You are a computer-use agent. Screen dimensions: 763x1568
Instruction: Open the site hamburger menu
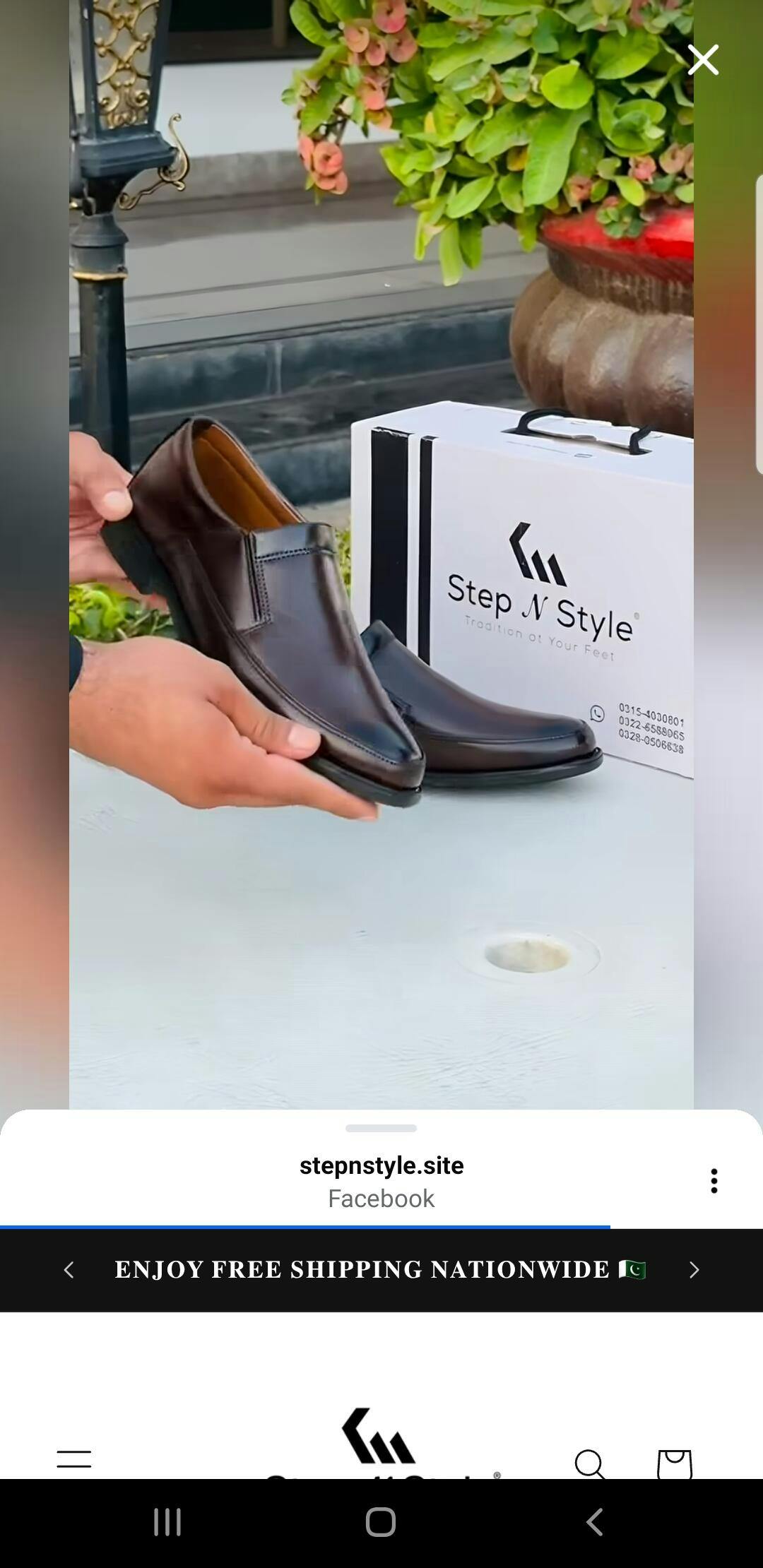[74, 1458]
